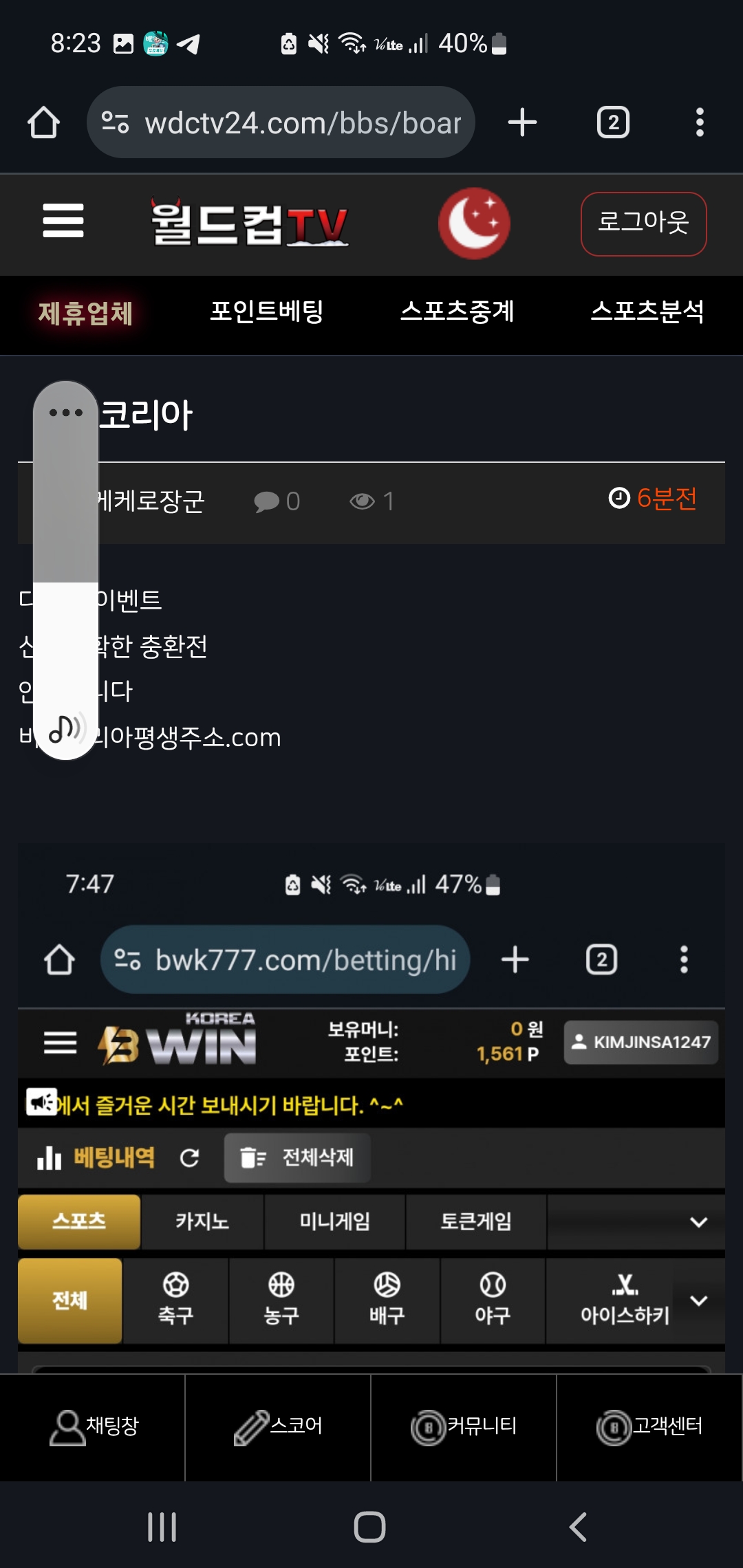Open the site hamburger menu
The width and height of the screenshot is (743, 1568).
pos(63,221)
